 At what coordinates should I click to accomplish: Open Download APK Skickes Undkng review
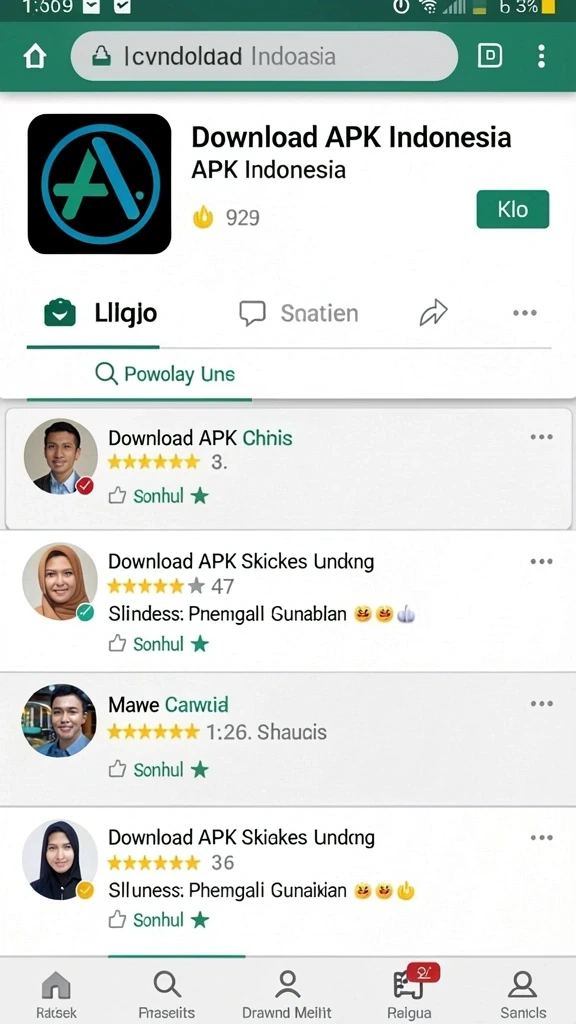(241, 562)
